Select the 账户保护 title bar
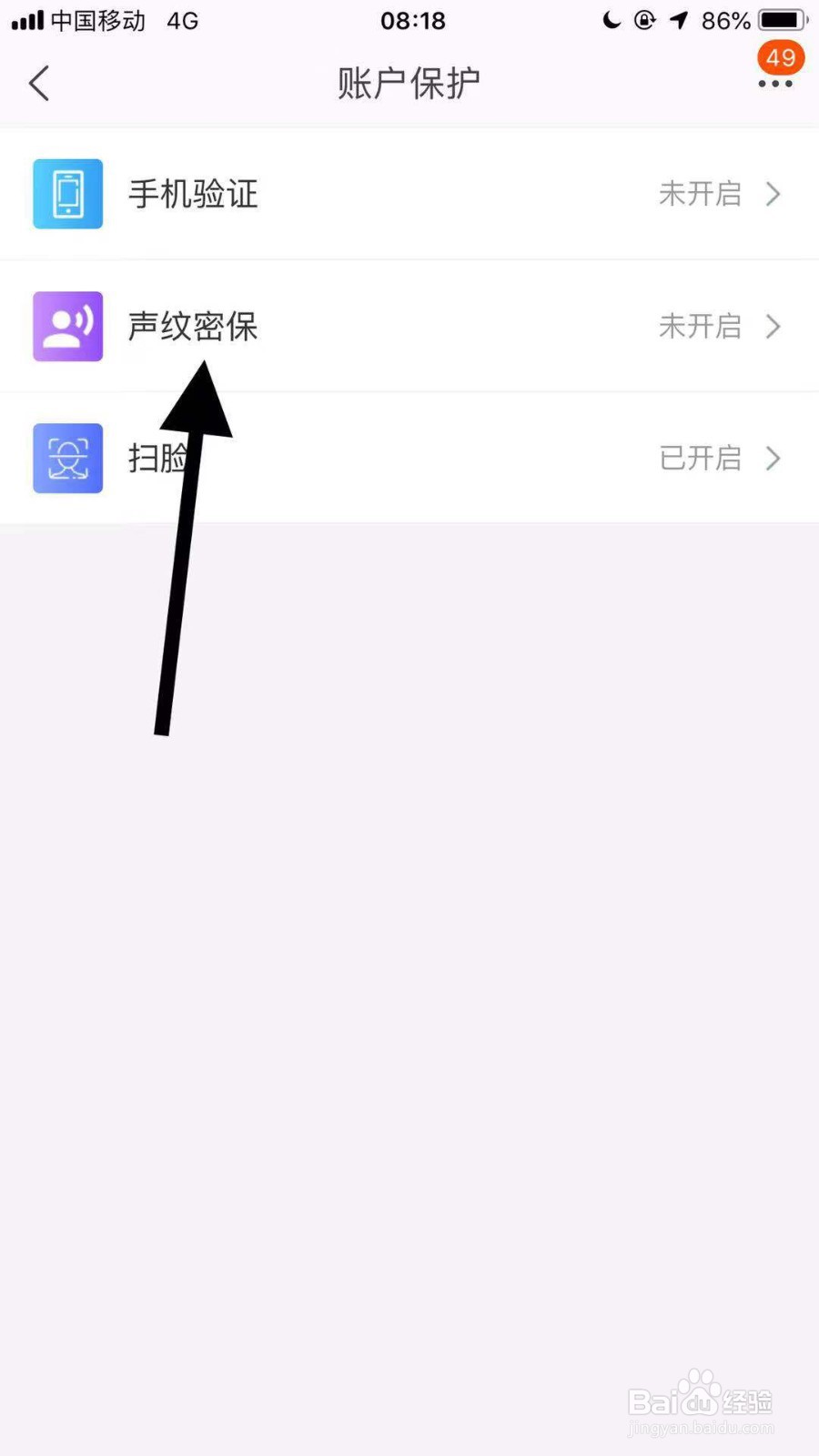819x1456 pixels. 409,82
